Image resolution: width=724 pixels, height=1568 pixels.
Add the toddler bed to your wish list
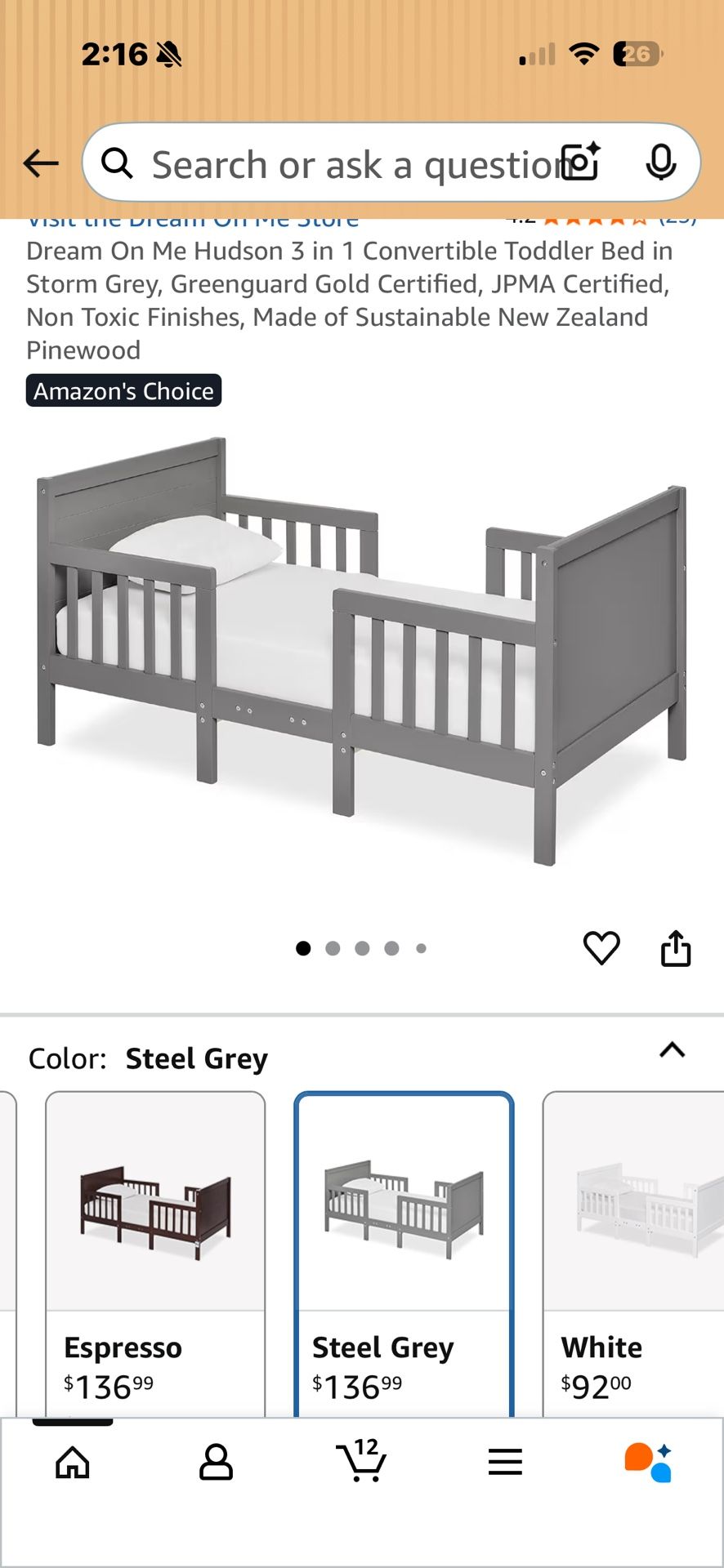pos(603,948)
